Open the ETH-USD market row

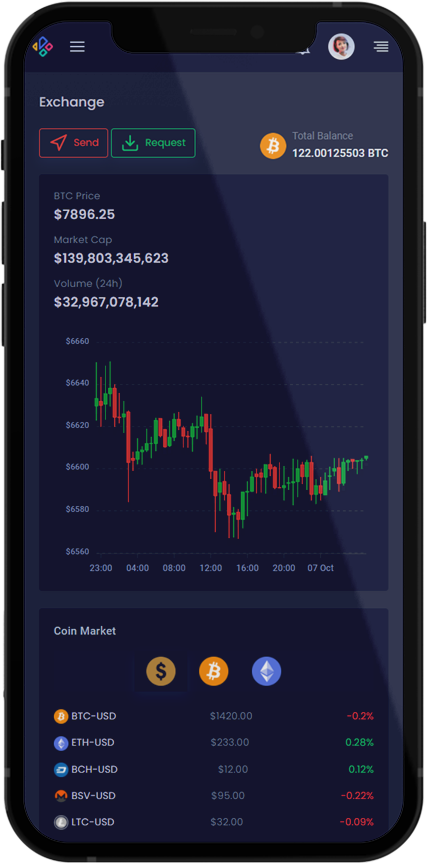pyautogui.click(x=214, y=742)
